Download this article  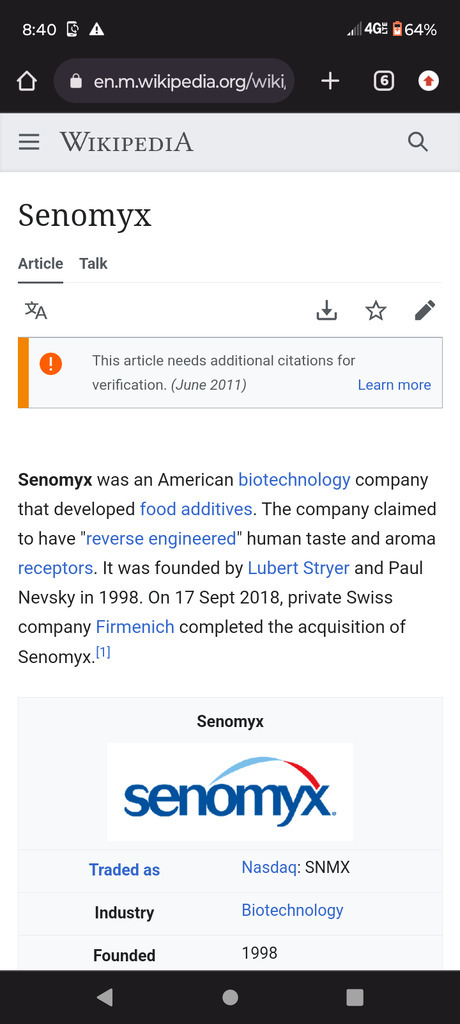(x=327, y=310)
